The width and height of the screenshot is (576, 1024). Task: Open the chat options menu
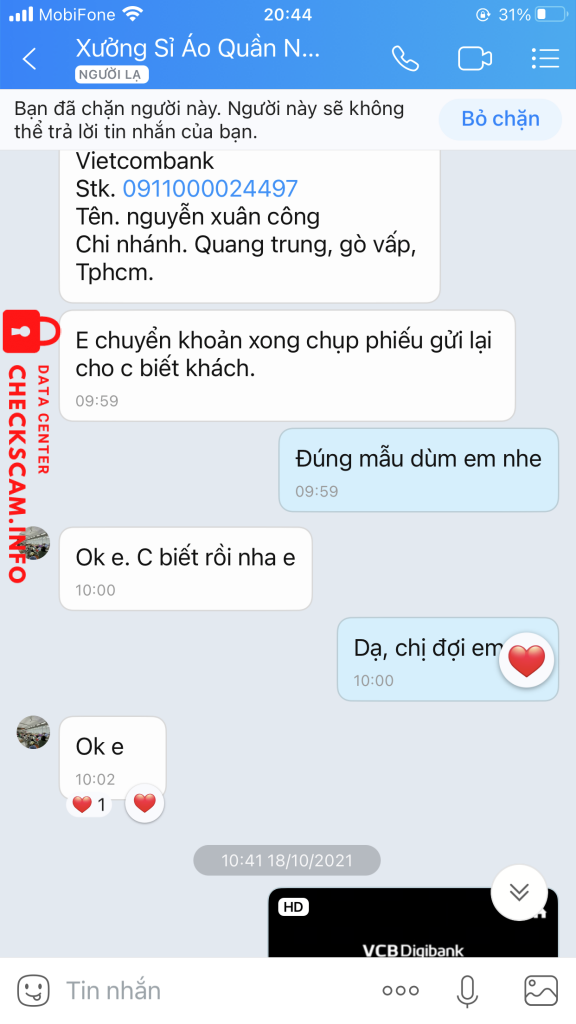[x=545, y=58]
